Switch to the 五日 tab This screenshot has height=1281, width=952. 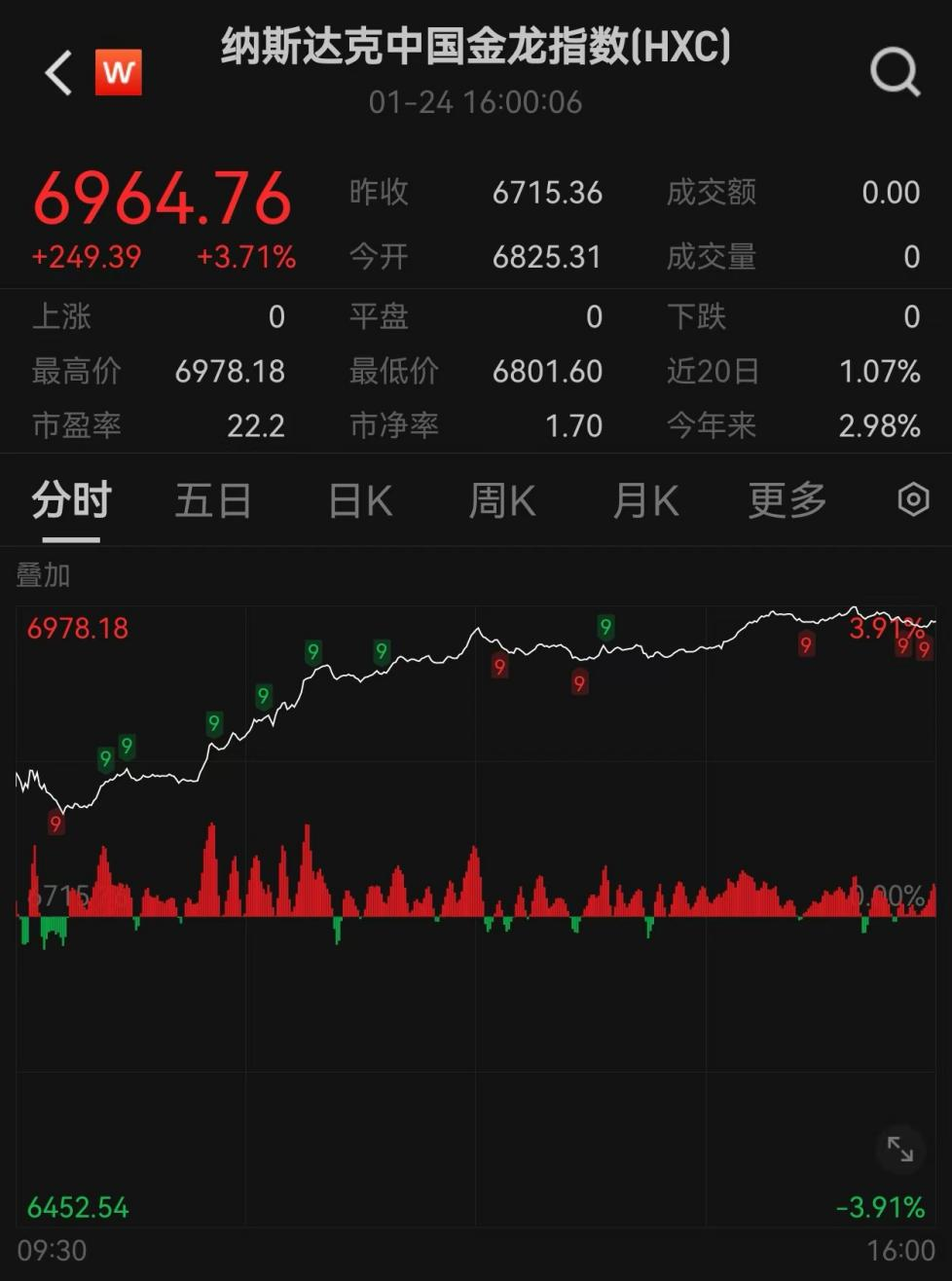coord(212,499)
